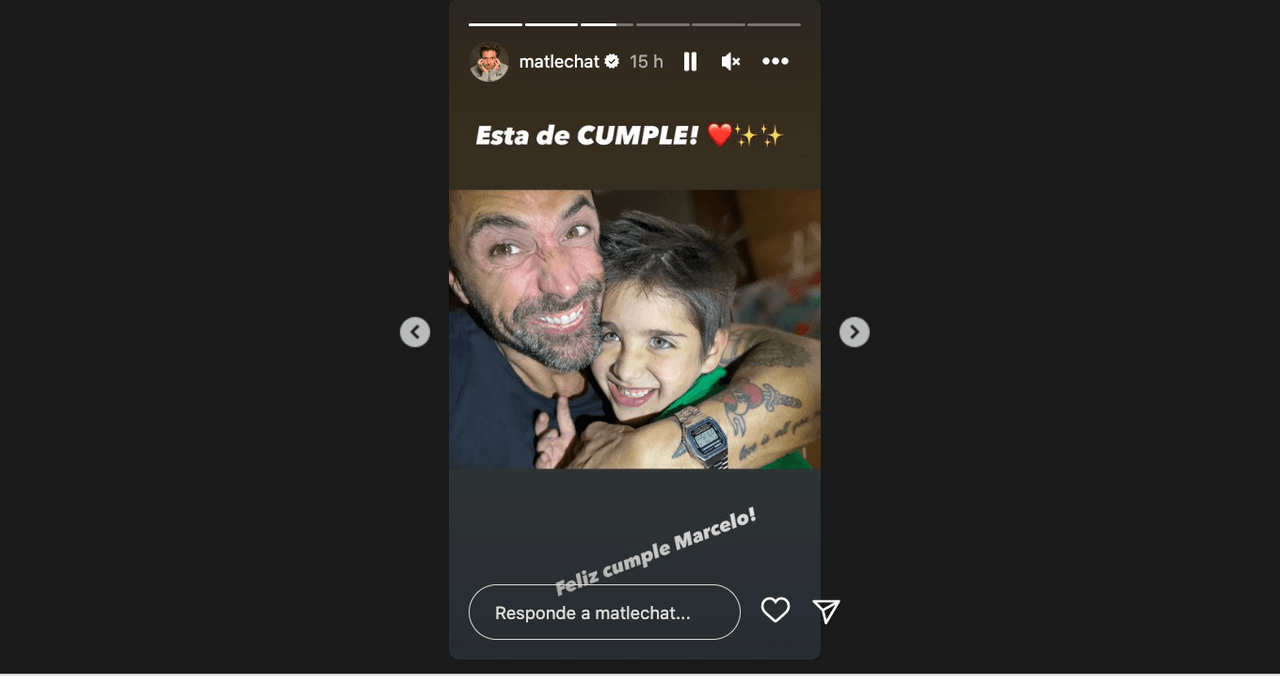Tap the matlechat username
Screen dimensions: 1280x683
559,62
